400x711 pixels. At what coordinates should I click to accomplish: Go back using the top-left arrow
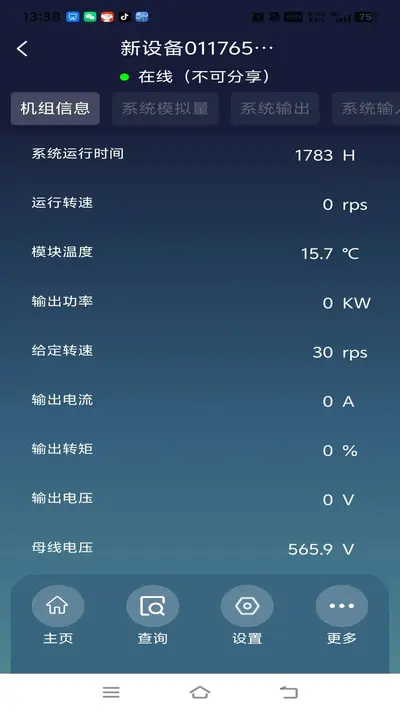pyautogui.click(x=22, y=49)
